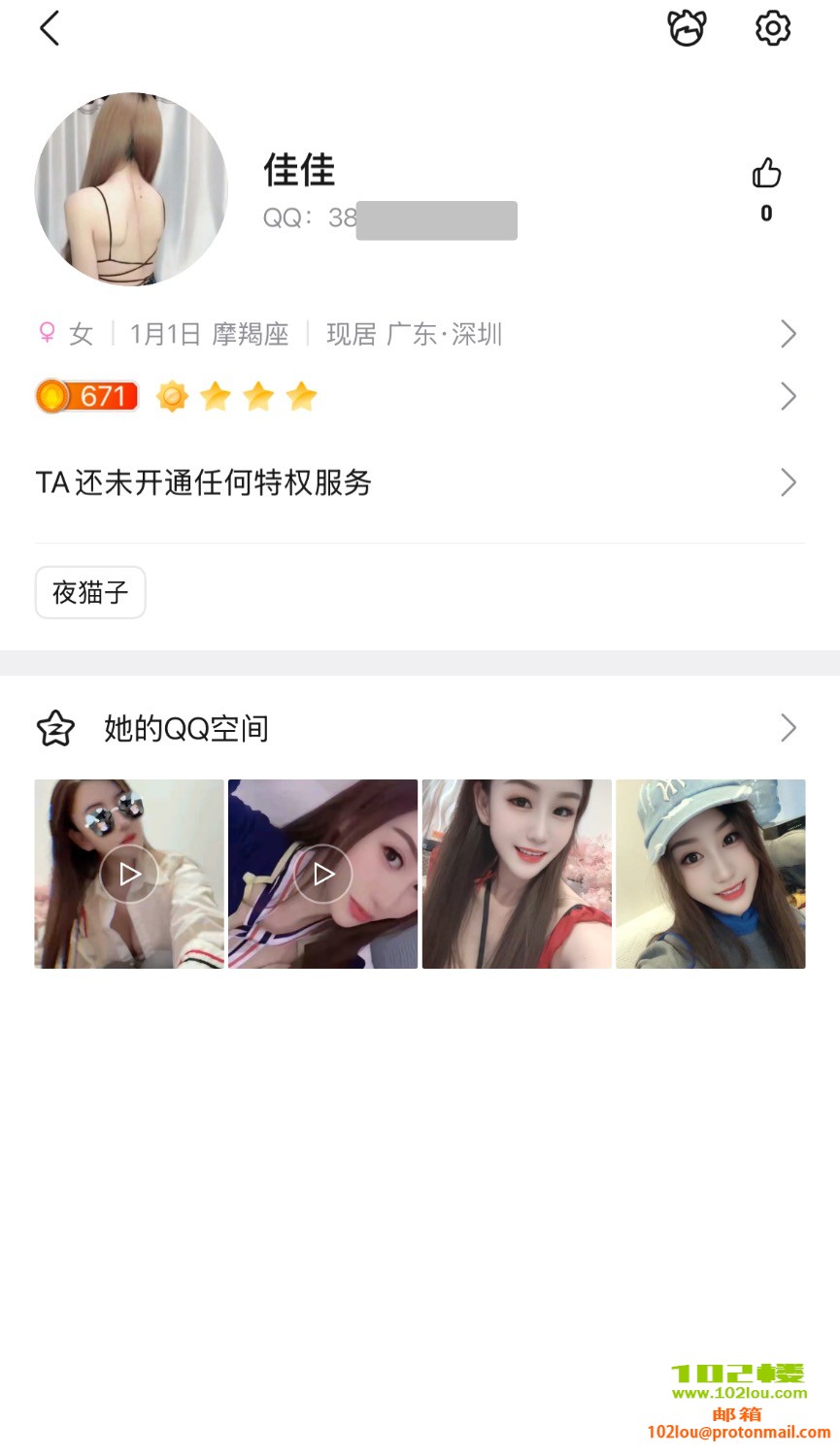Screen dimensions: 840x1456
Task: Open the TA还未开通任何特权服务 row
Action: [418, 482]
